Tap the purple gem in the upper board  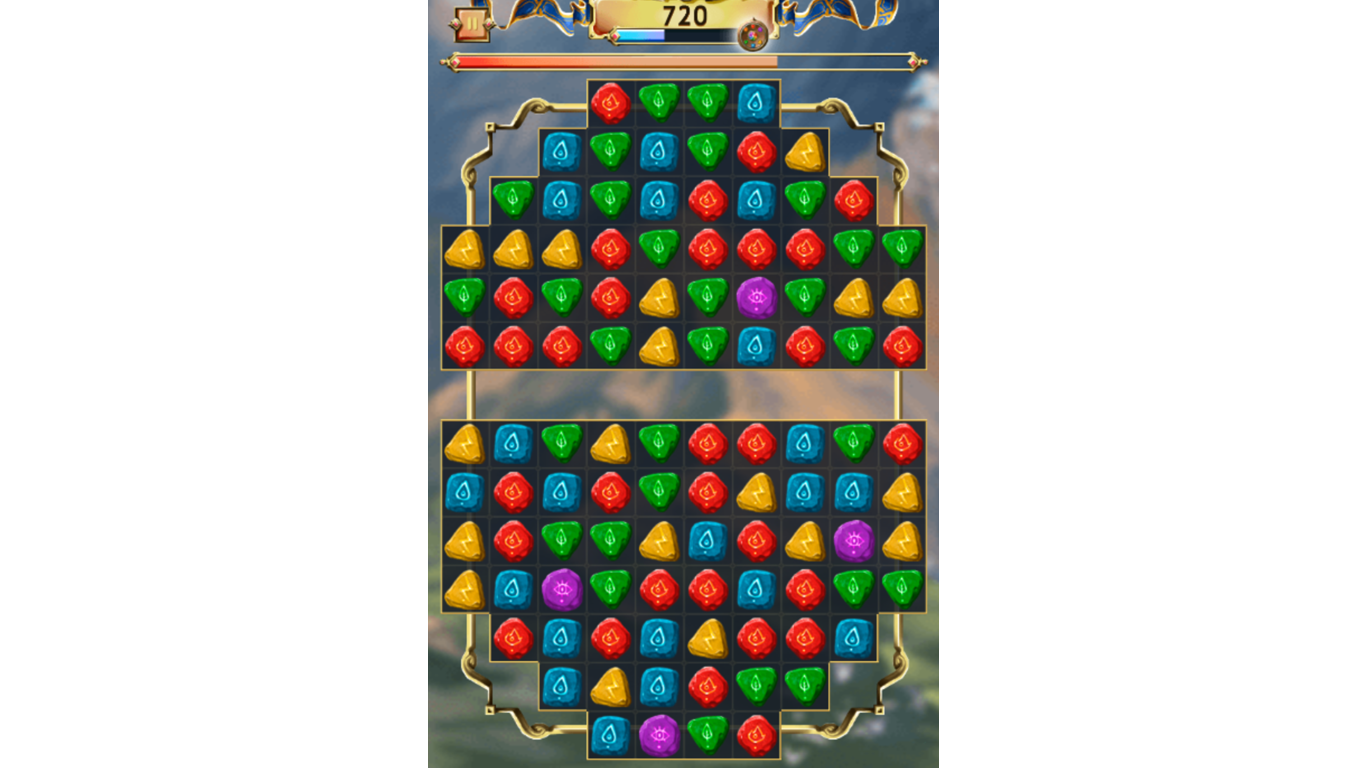[x=756, y=298]
